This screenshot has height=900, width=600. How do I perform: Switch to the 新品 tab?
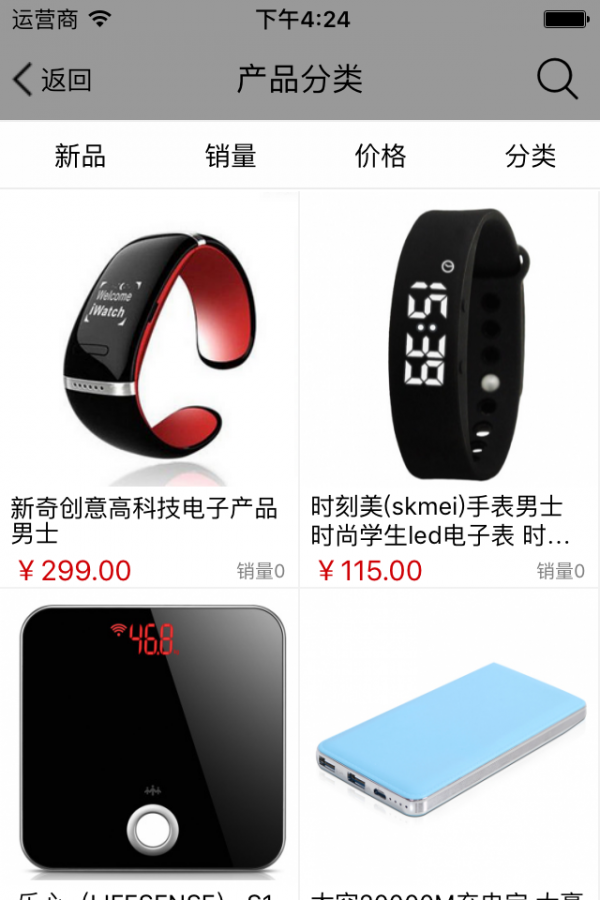click(80, 156)
